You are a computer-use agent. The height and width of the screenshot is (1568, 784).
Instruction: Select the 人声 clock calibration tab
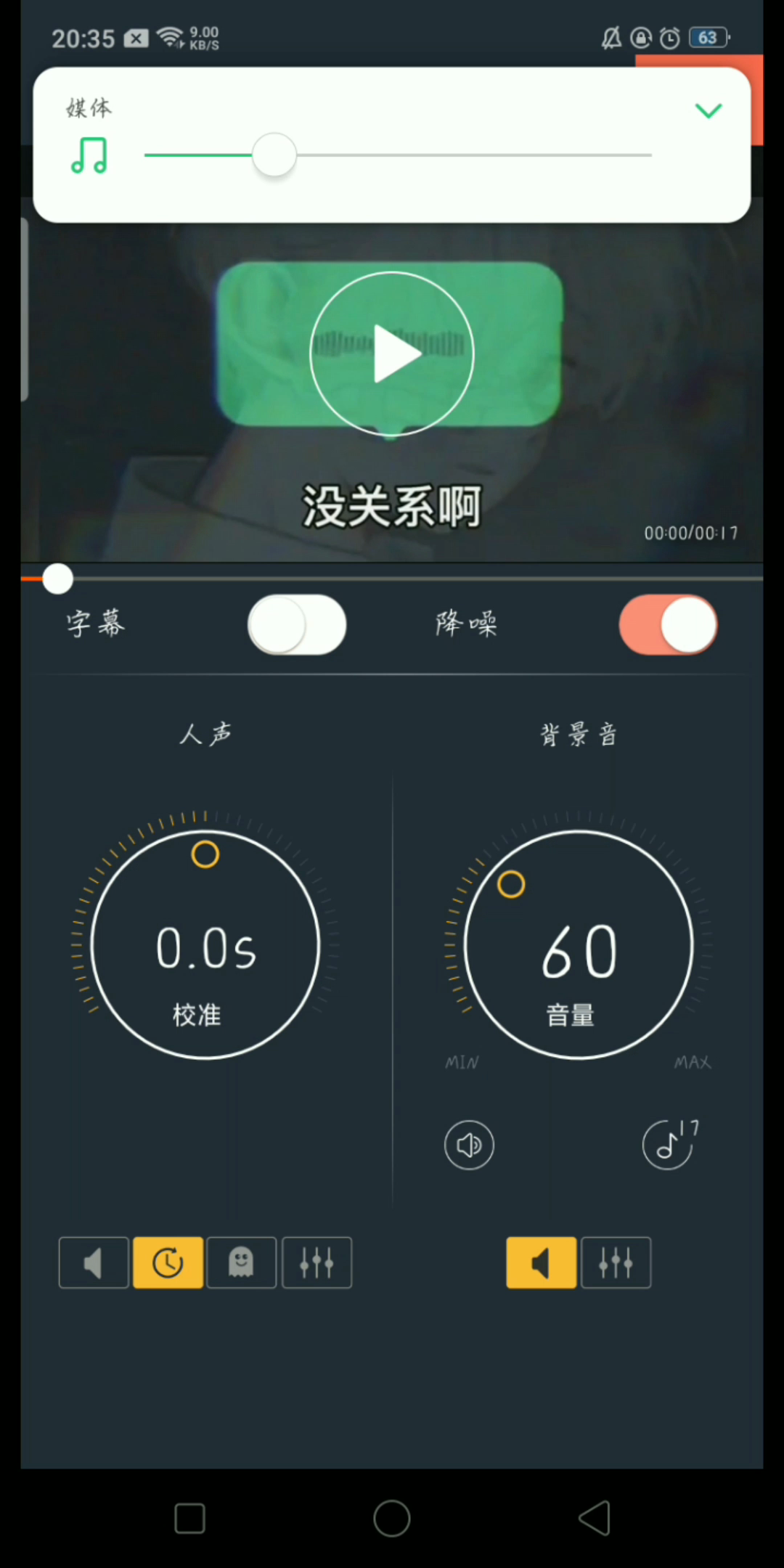168,1262
